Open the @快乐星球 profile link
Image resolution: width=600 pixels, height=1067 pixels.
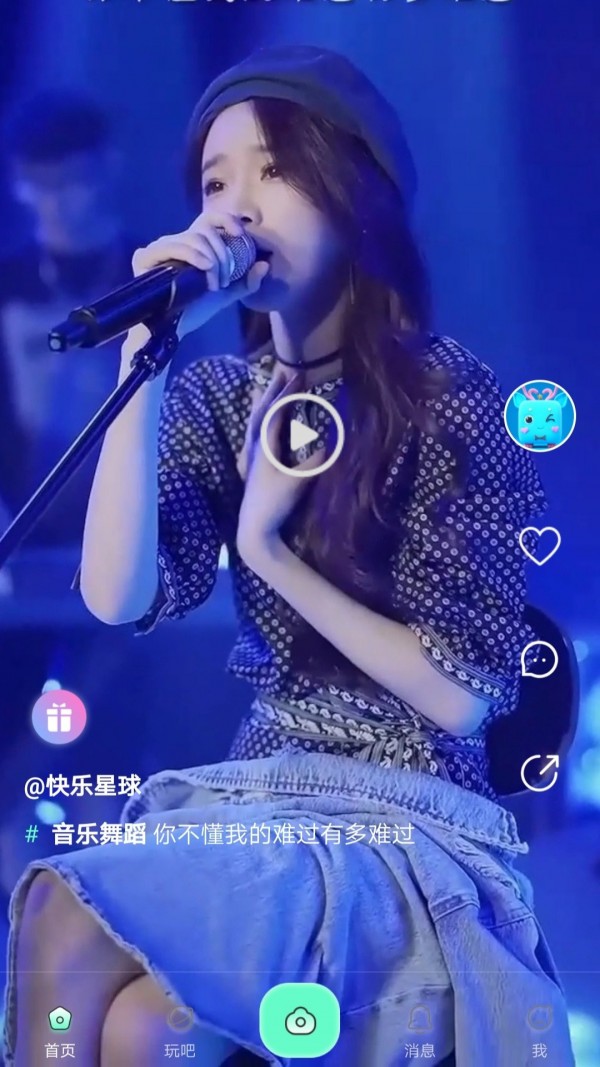point(83,786)
